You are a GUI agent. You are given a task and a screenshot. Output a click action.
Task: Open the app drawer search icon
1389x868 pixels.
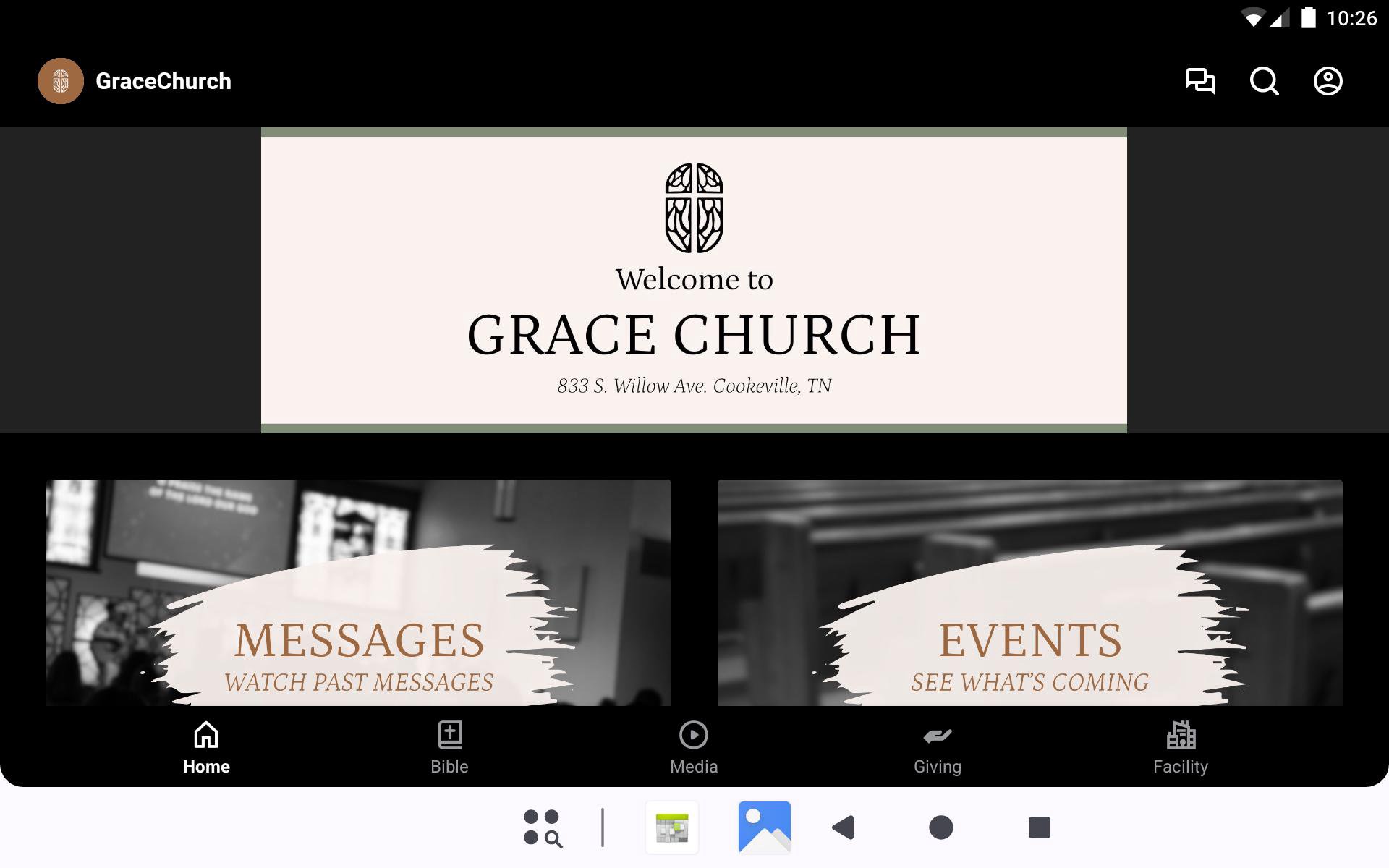pyautogui.click(x=543, y=827)
